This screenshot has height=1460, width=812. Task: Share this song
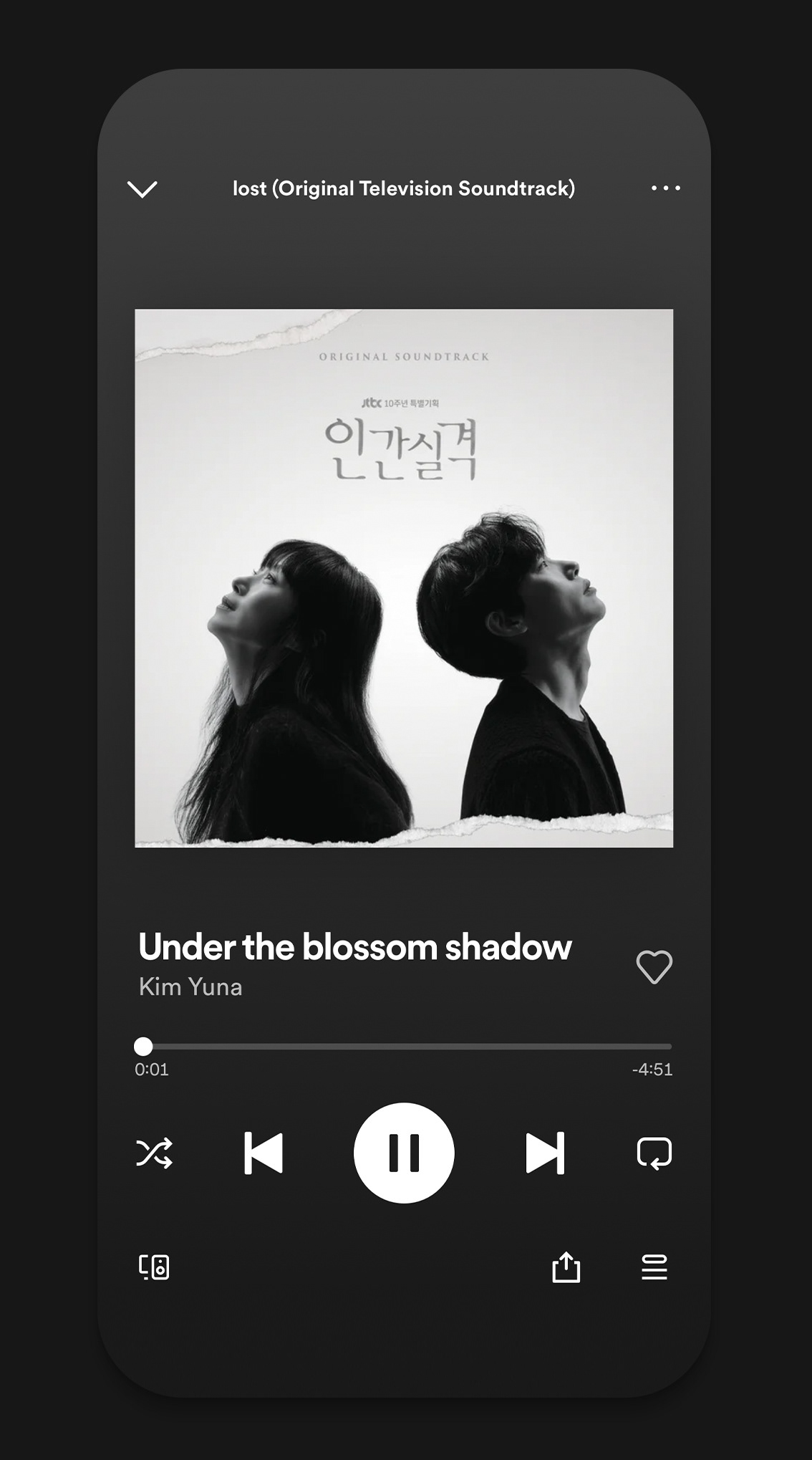point(566,1267)
